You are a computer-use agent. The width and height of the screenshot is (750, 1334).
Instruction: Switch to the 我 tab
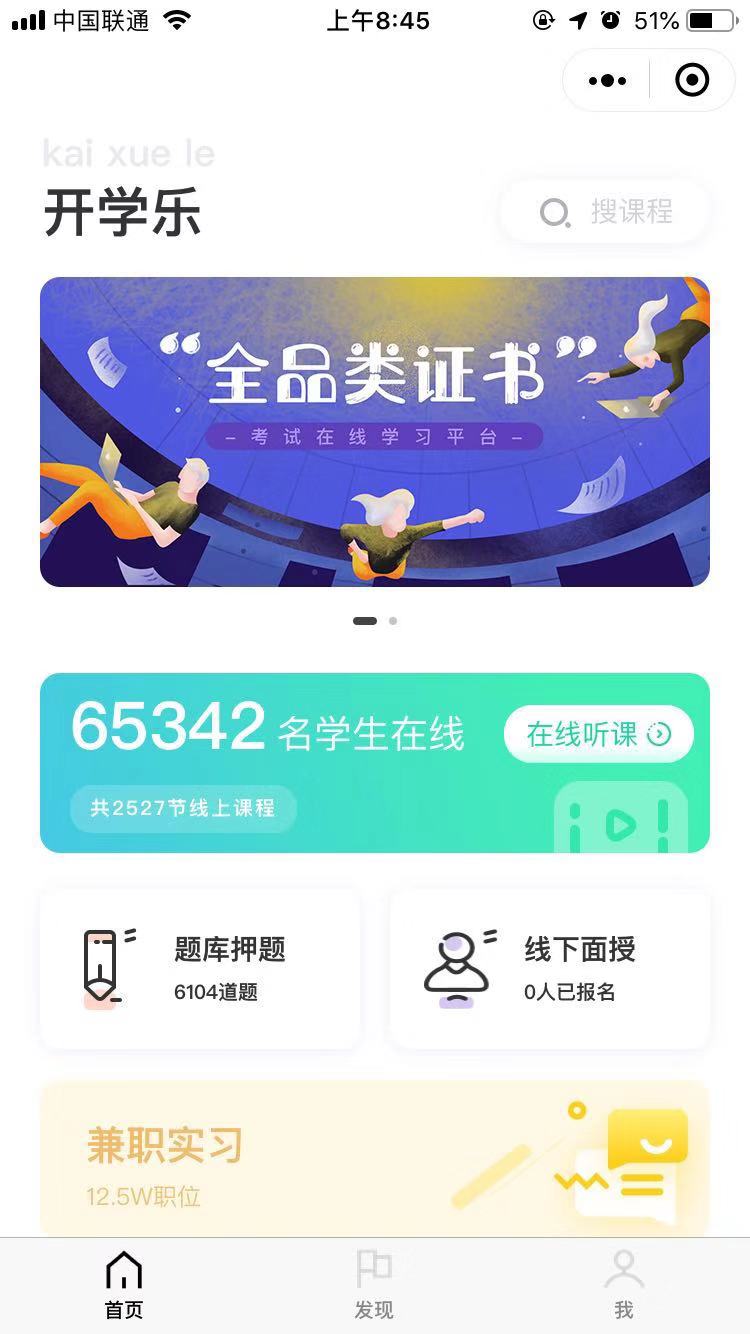624,1284
